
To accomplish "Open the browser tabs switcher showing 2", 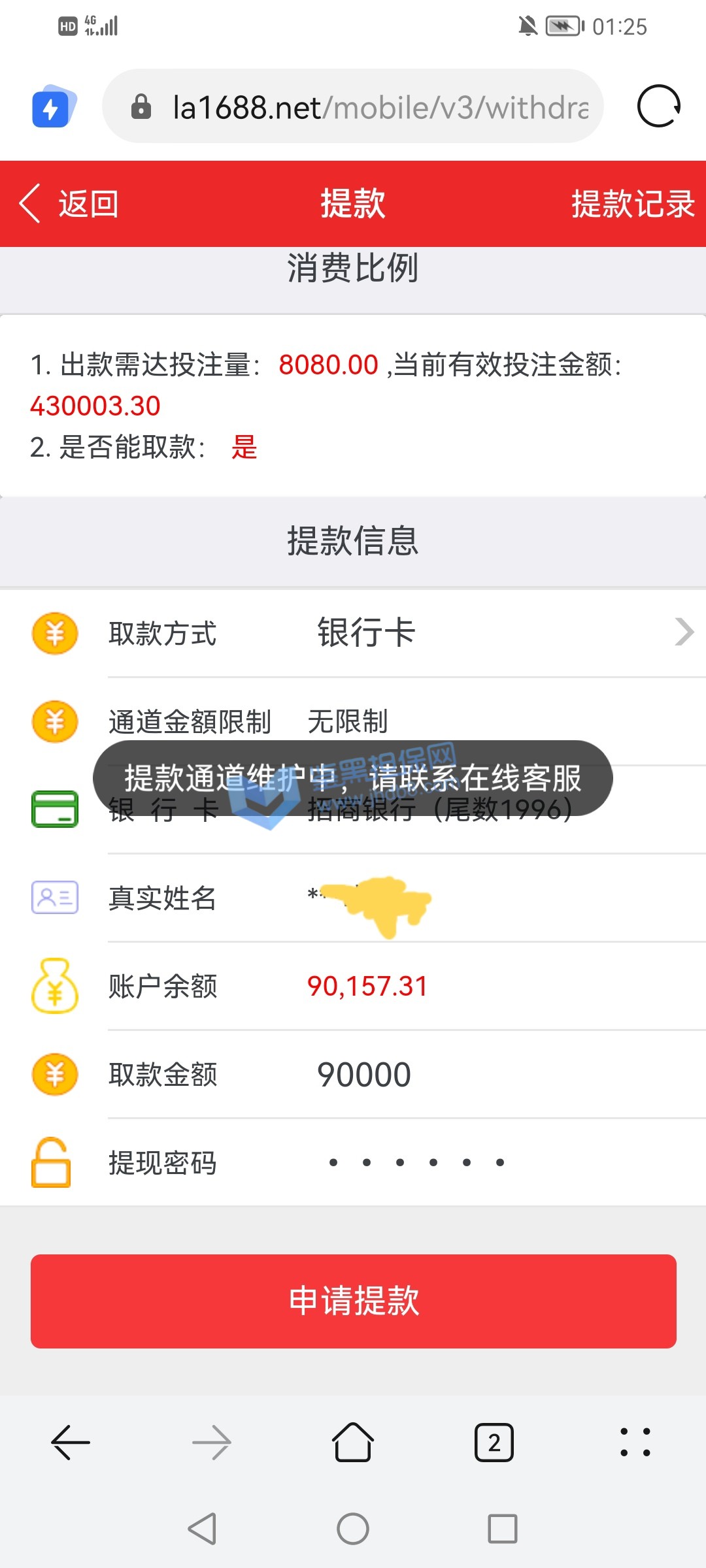I will pos(494,1442).
